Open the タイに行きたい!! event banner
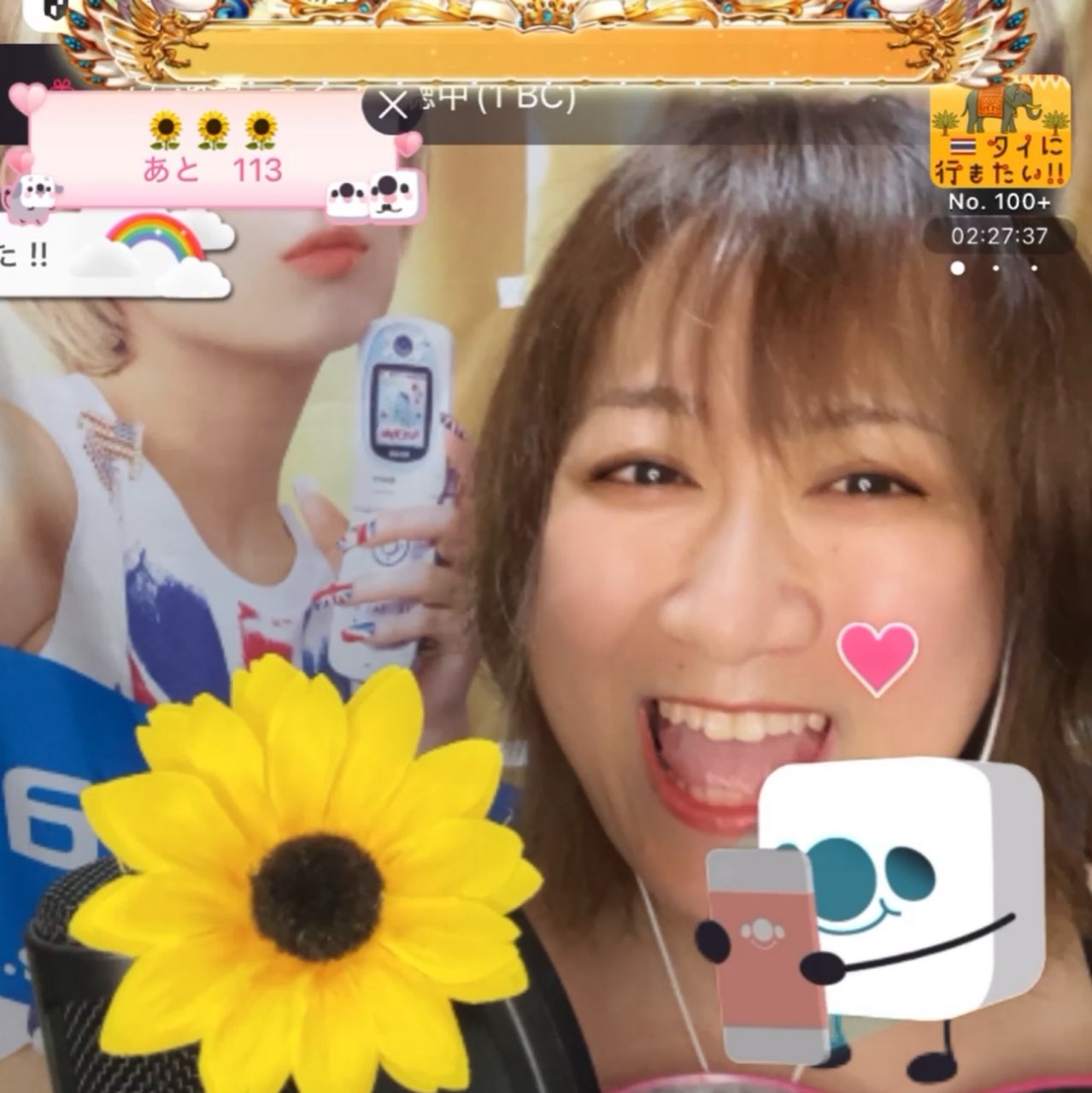This screenshot has height=1093, width=1092. 999,132
